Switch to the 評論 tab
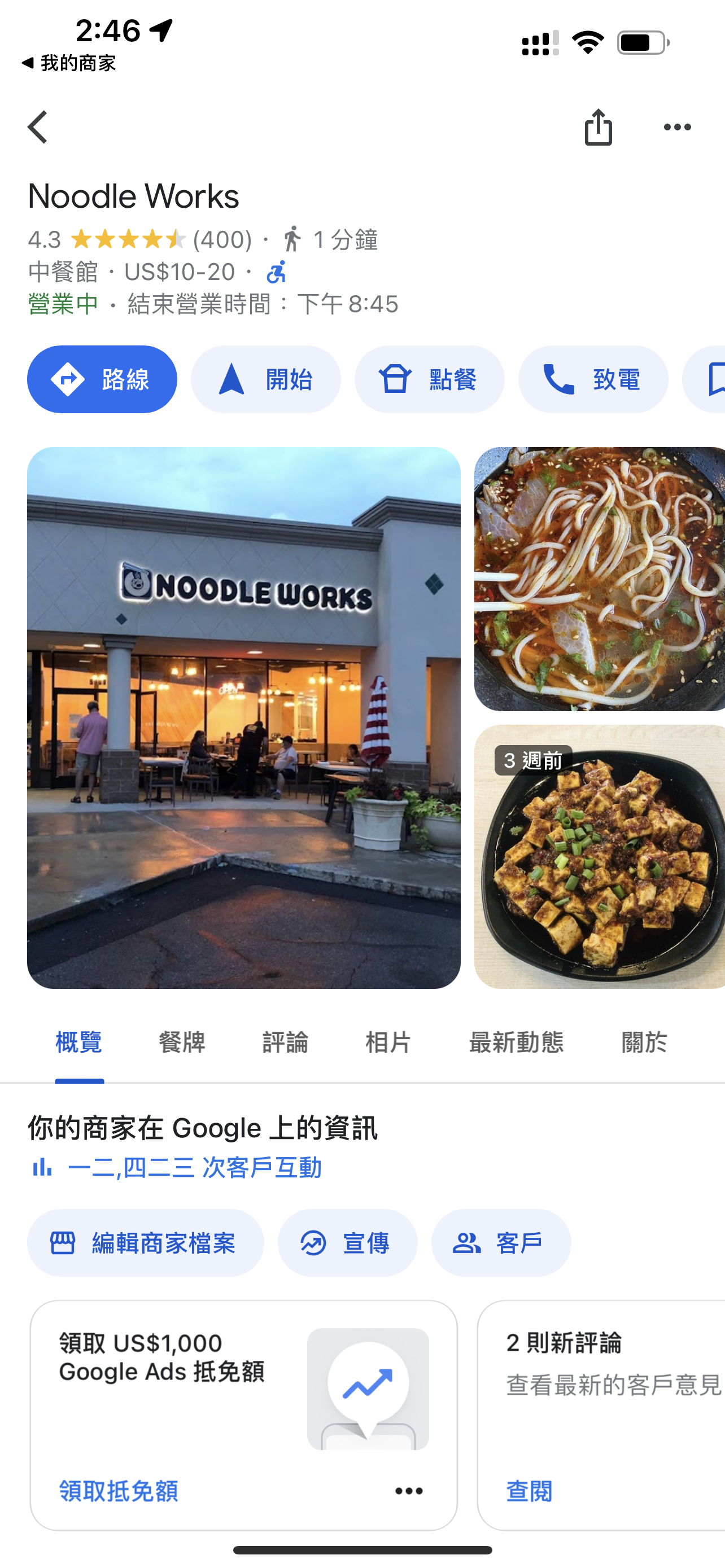Image resolution: width=725 pixels, height=1568 pixels. pyautogui.click(x=286, y=1042)
